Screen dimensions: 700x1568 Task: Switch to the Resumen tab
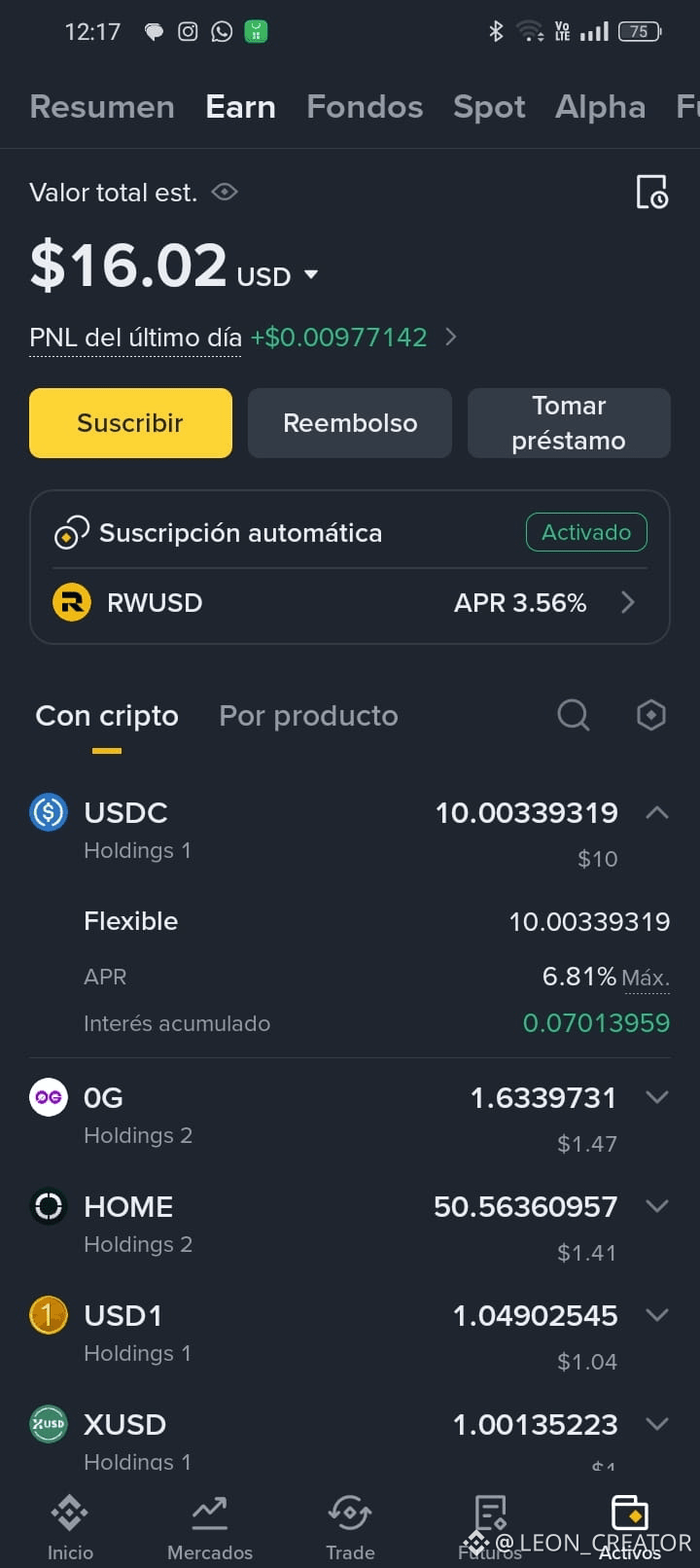click(102, 107)
